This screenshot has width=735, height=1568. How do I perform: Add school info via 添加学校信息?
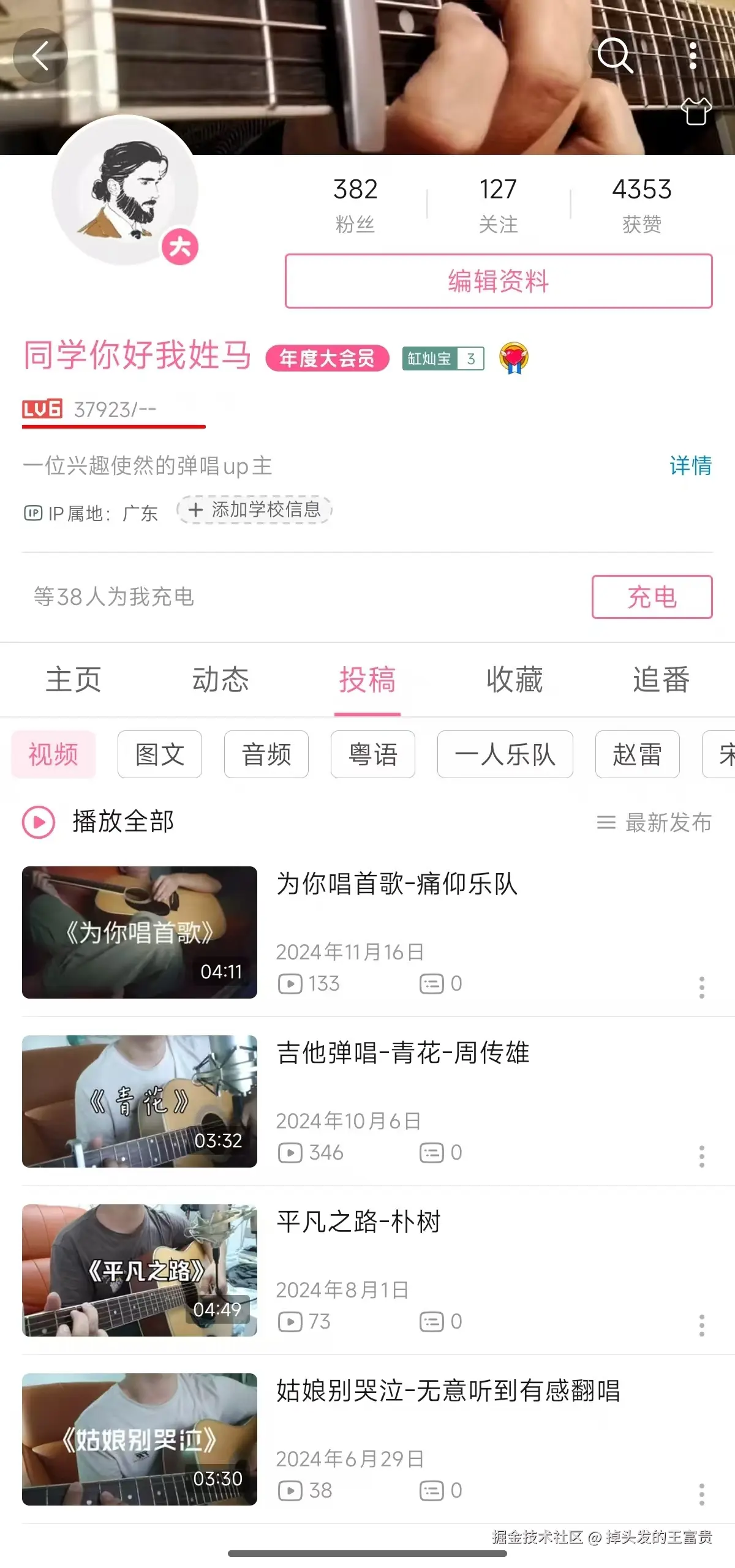pos(254,510)
